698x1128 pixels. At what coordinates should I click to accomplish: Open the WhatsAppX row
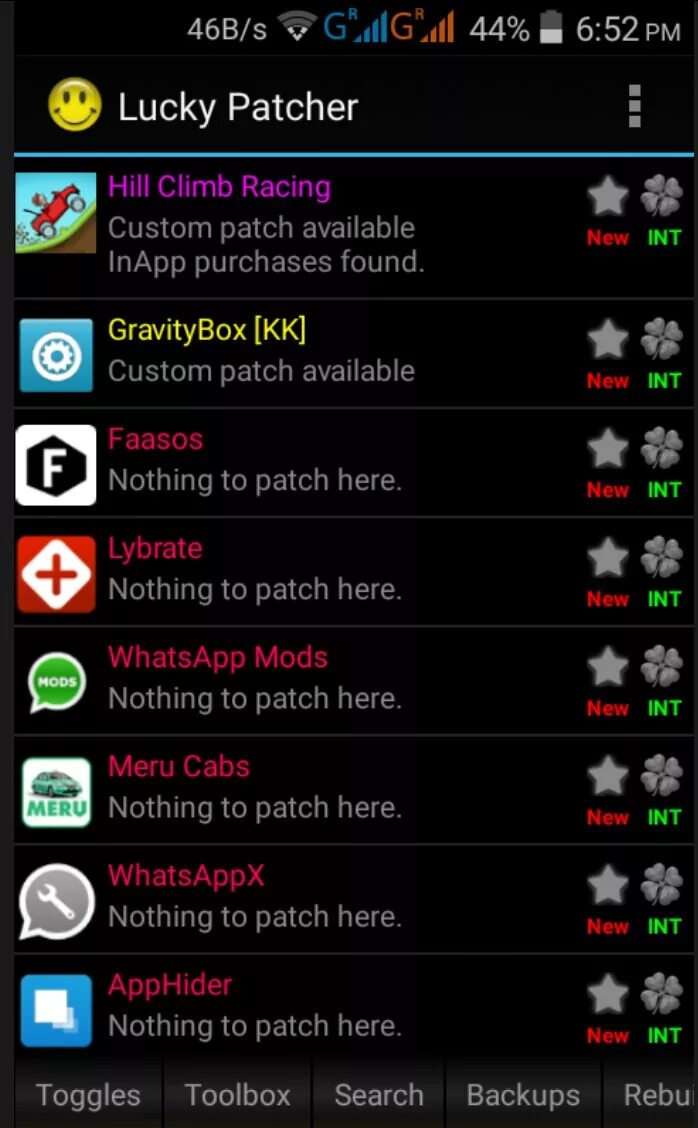pyautogui.click(x=300, y=897)
